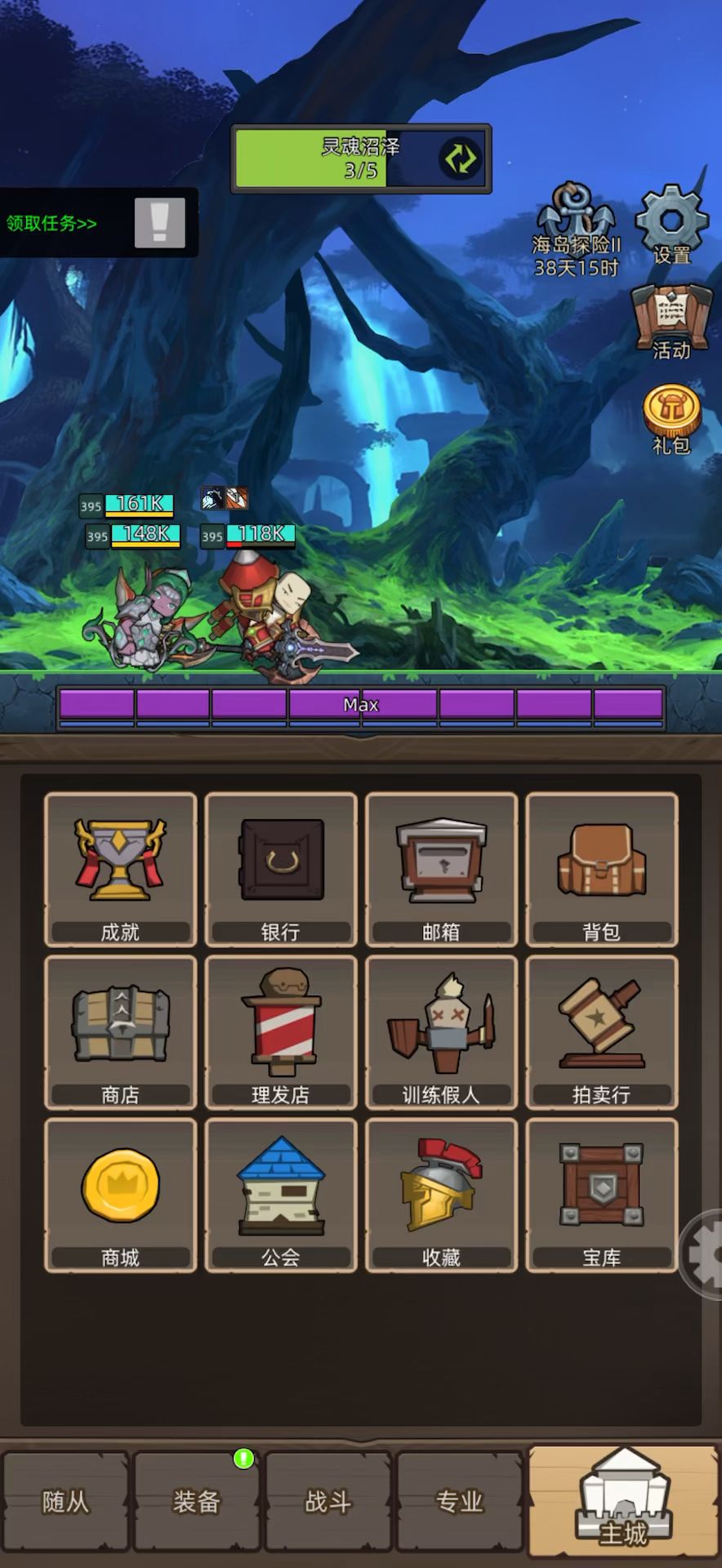Viewport: 722px width, 1568px height.
Task: Open 海岛探险II anchor event
Action: [x=576, y=230]
